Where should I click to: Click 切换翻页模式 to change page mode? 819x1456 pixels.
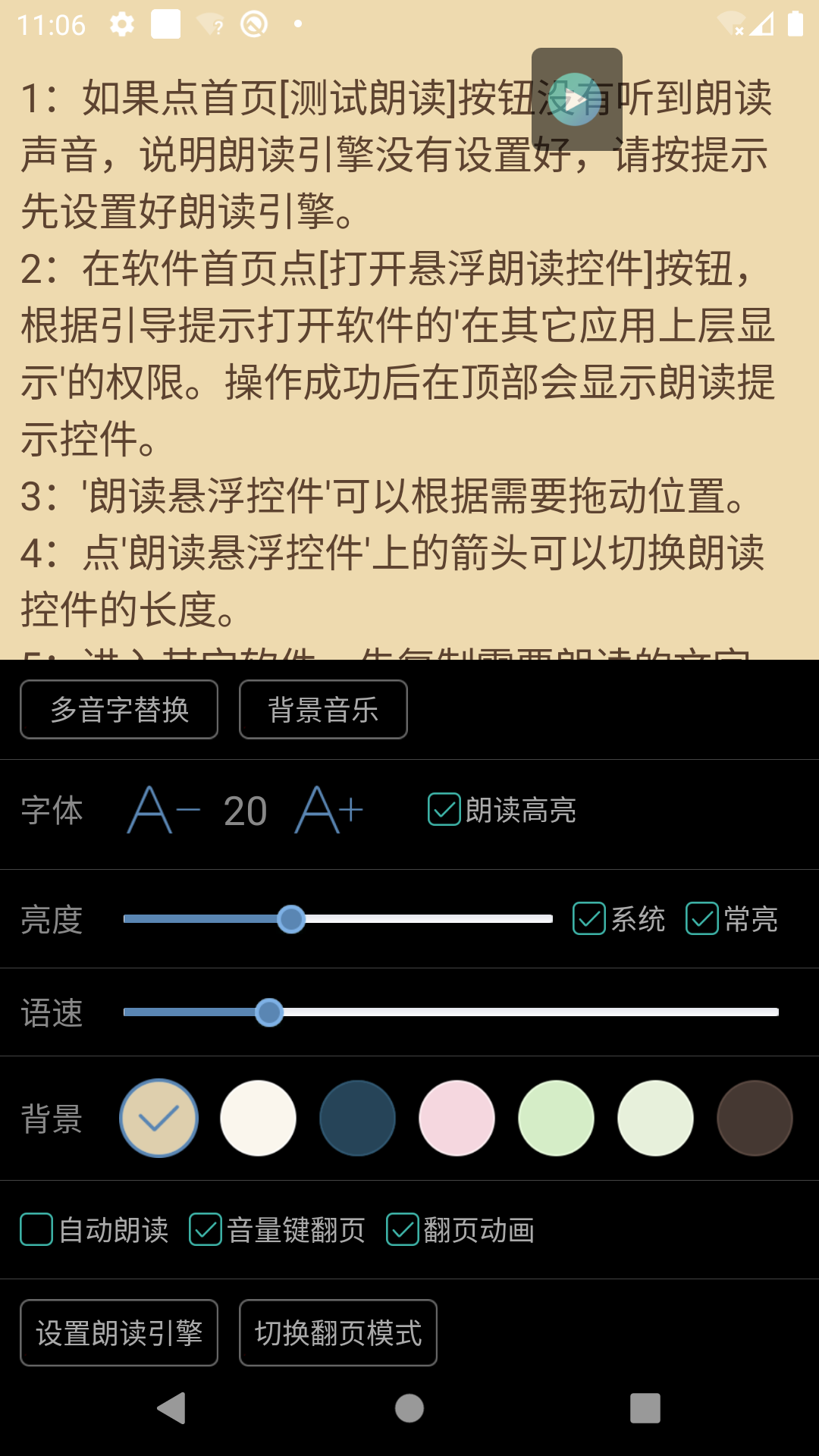(x=338, y=1333)
